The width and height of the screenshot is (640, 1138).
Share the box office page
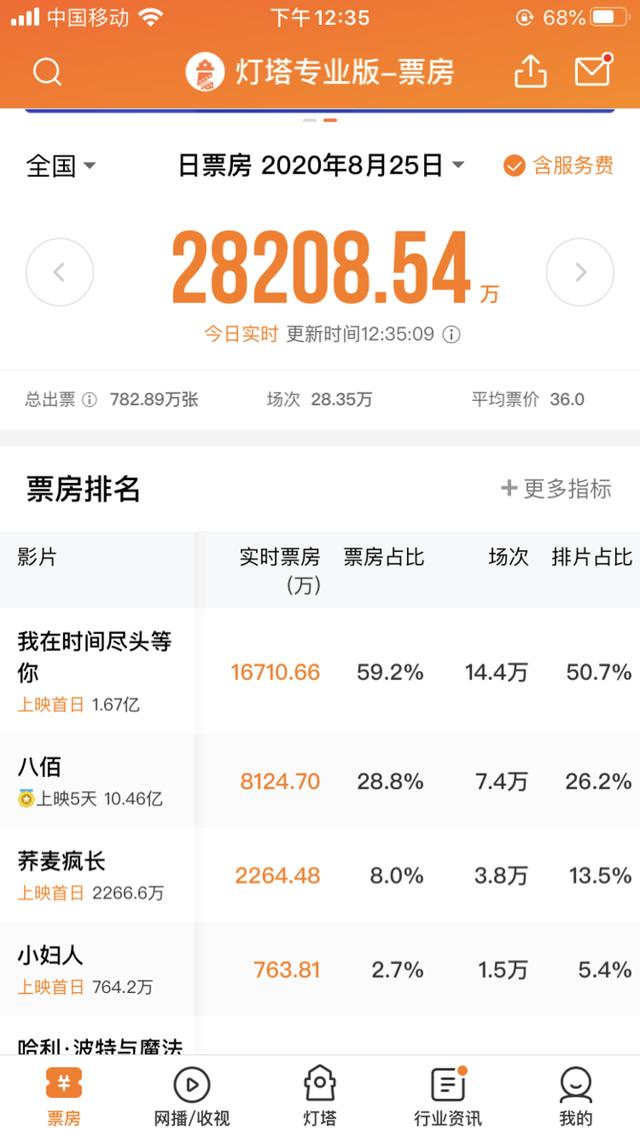point(530,71)
